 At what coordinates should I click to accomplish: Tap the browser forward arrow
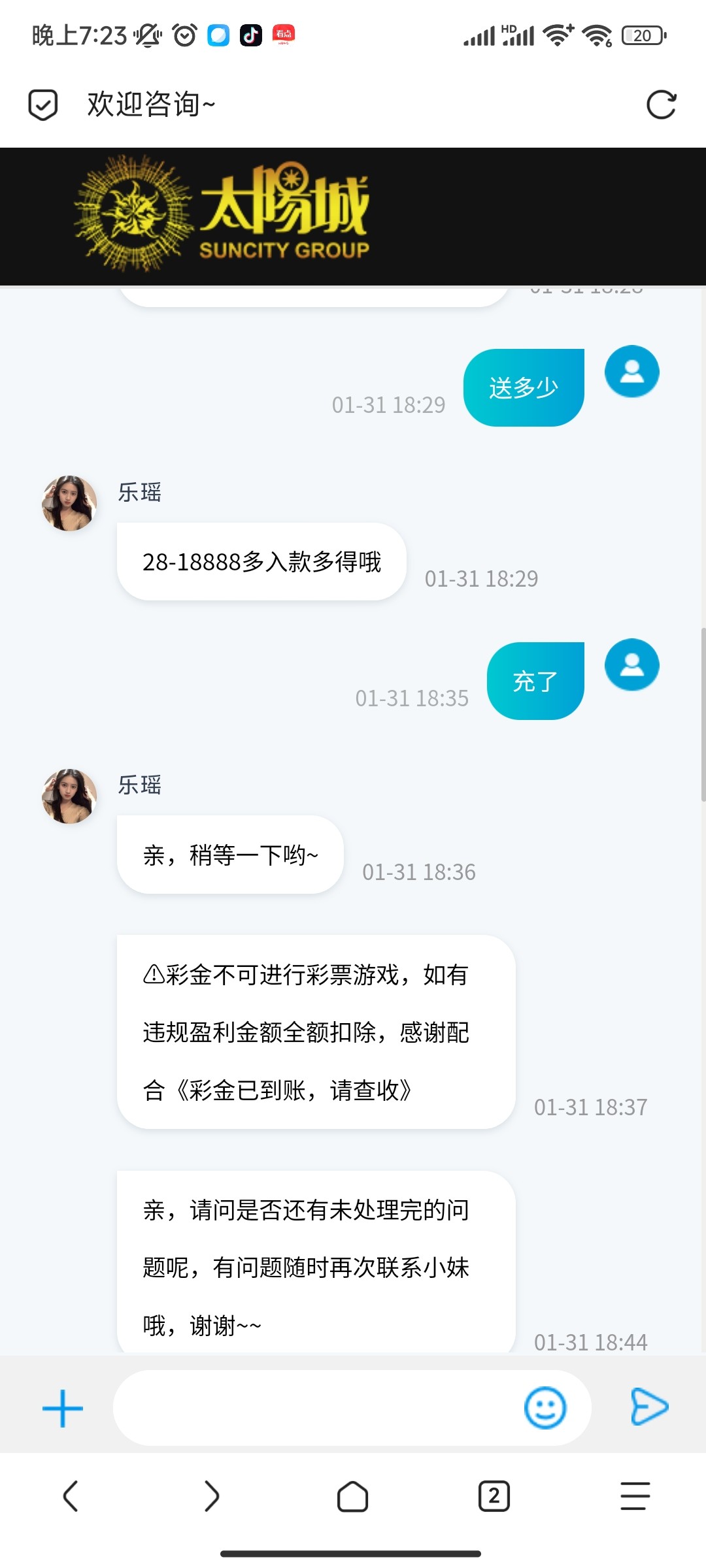[x=212, y=1497]
